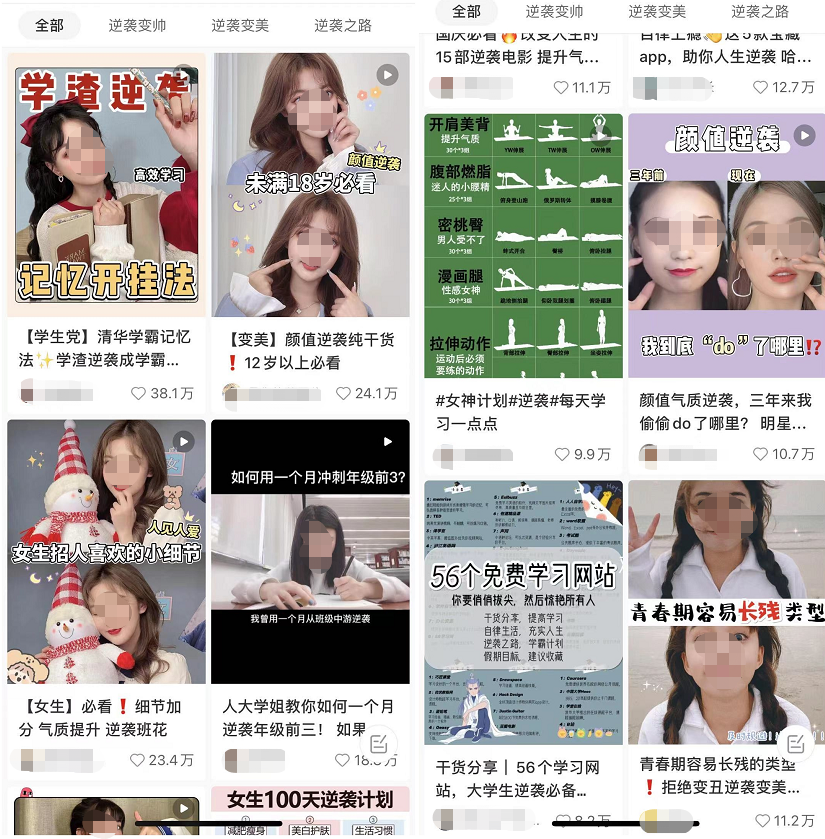Like the post with 10.7万 likes
Screen dimensions: 825x839
(763, 455)
